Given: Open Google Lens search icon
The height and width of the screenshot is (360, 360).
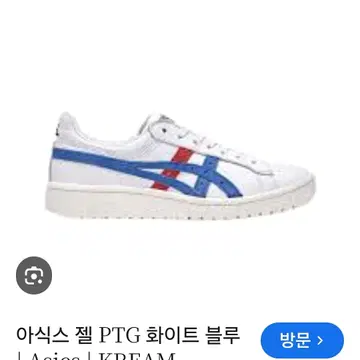Looking at the screenshot, I should point(34,275).
